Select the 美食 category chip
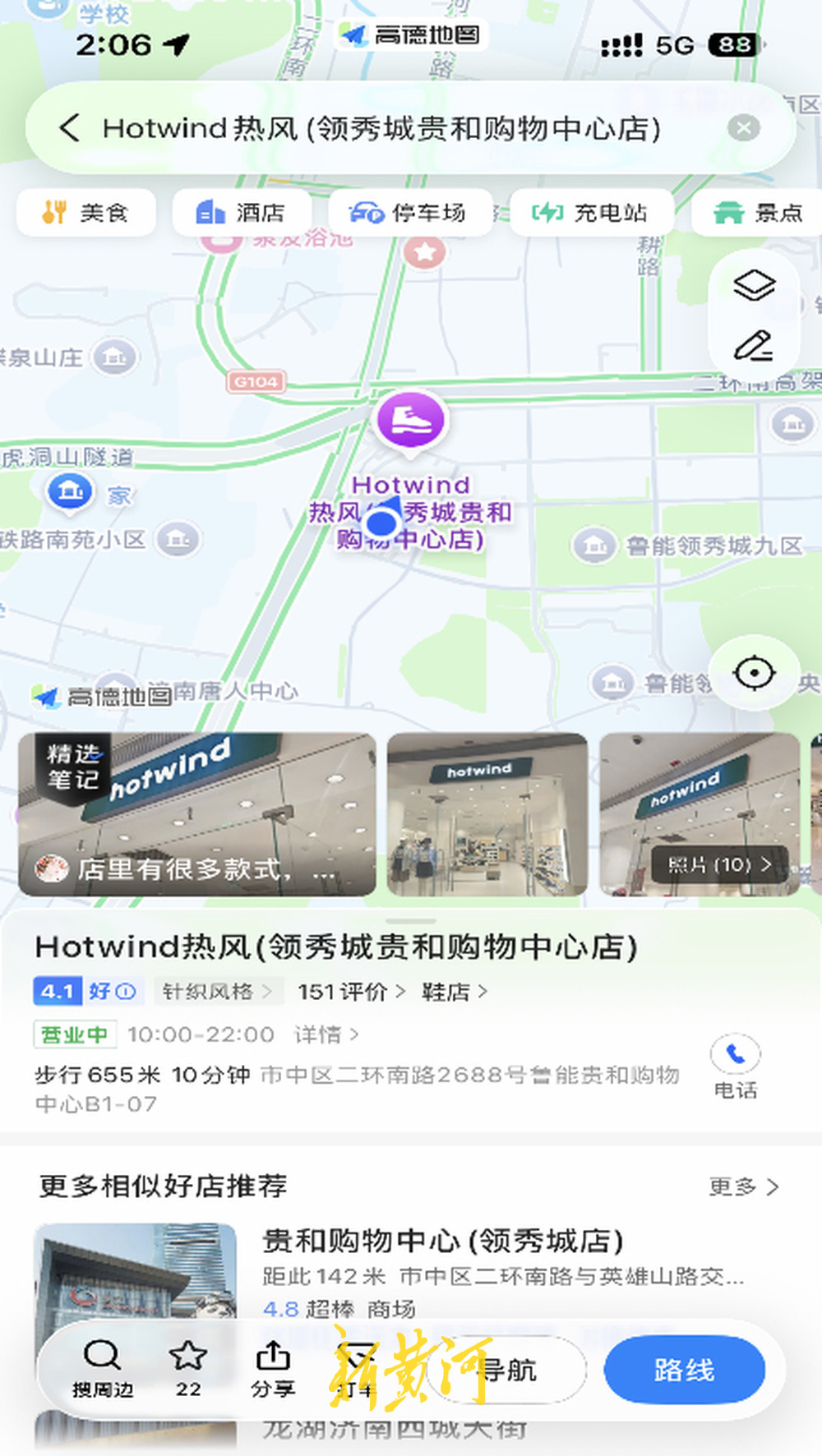The image size is (822, 1456). (x=85, y=213)
